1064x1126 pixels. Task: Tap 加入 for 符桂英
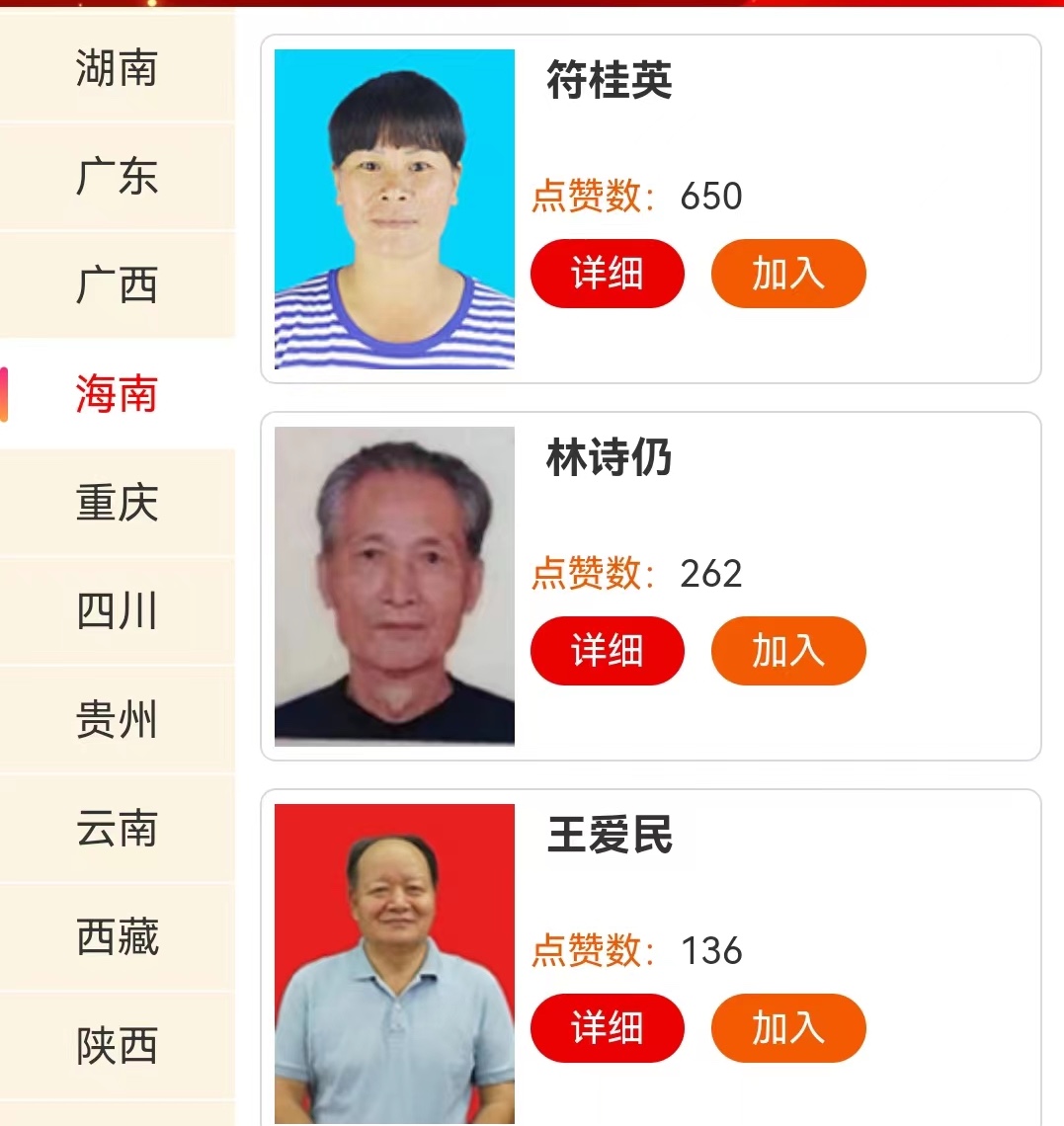(x=787, y=274)
